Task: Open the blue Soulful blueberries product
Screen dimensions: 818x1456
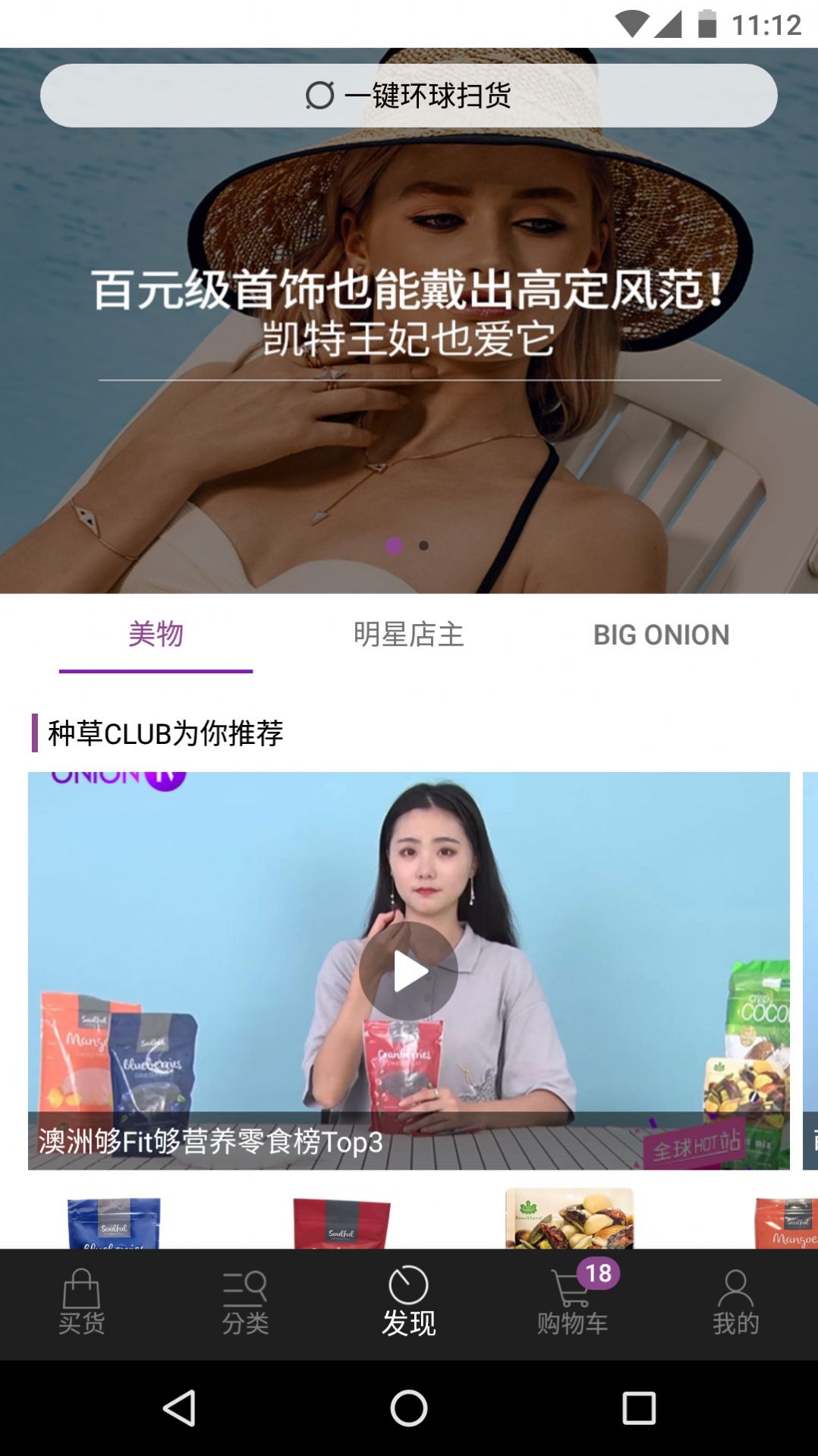Action: [114, 1222]
